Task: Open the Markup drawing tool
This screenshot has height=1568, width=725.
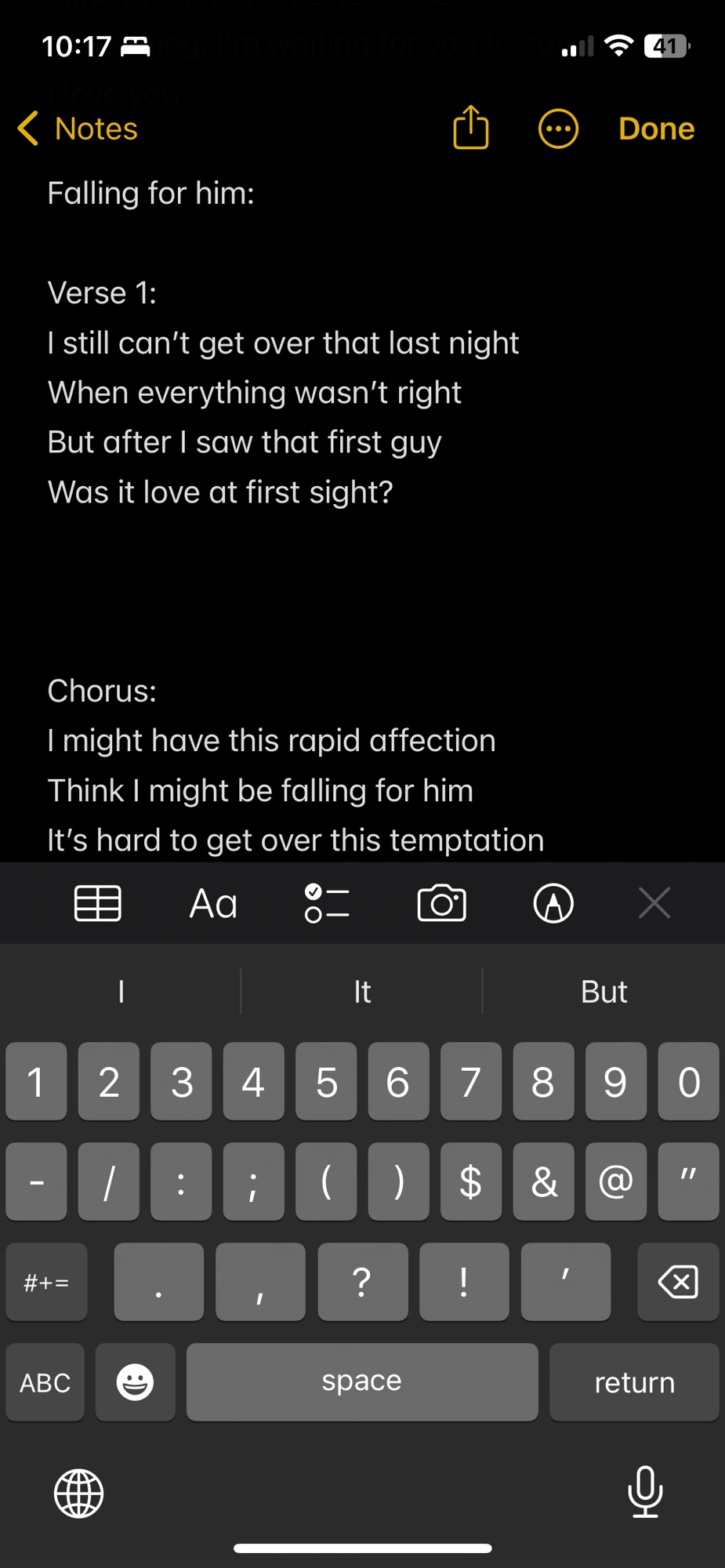Action: (x=553, y=902)
